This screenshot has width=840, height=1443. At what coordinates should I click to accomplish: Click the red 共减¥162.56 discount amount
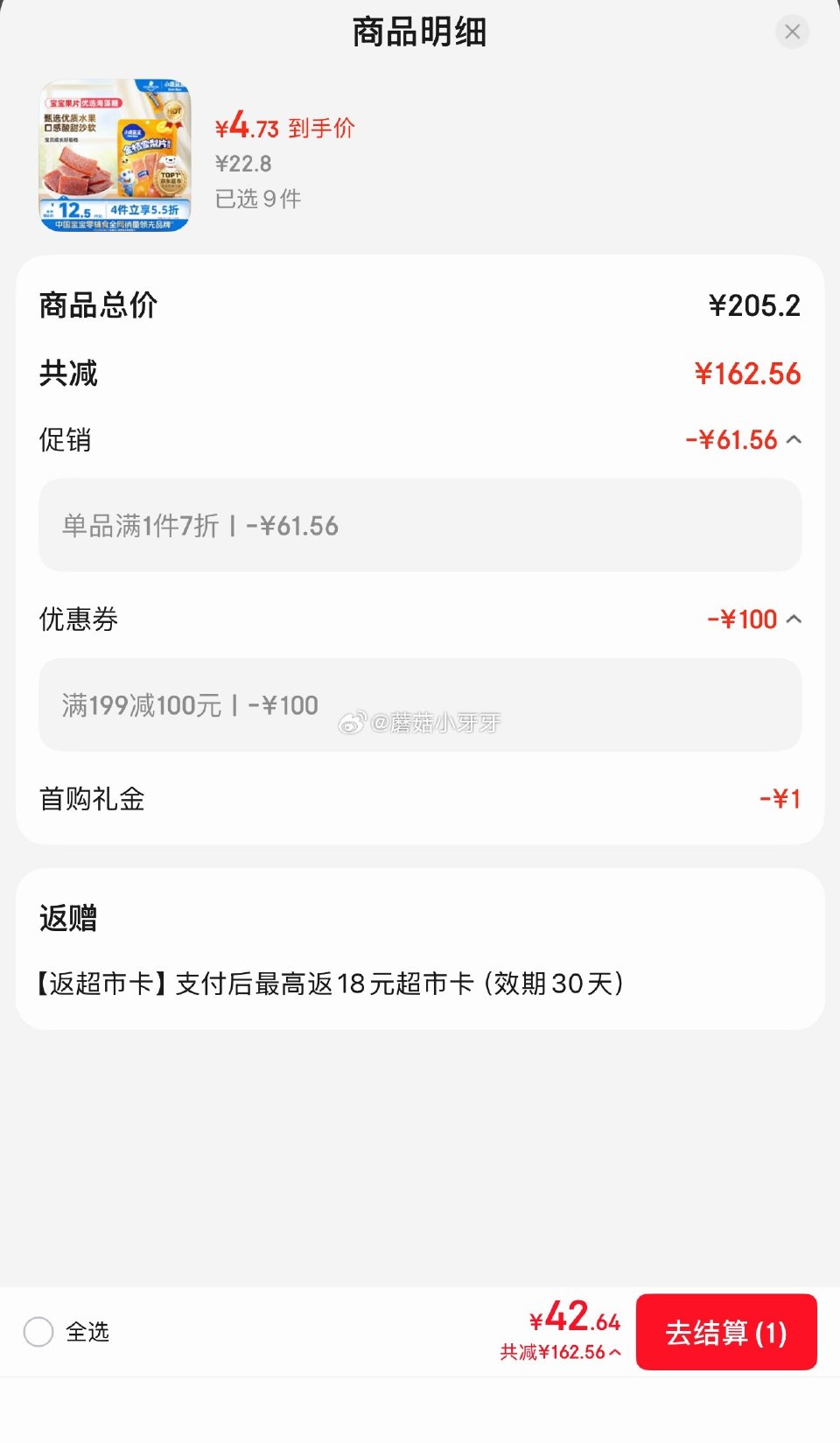pyautogui.click(x=745, y=373)
